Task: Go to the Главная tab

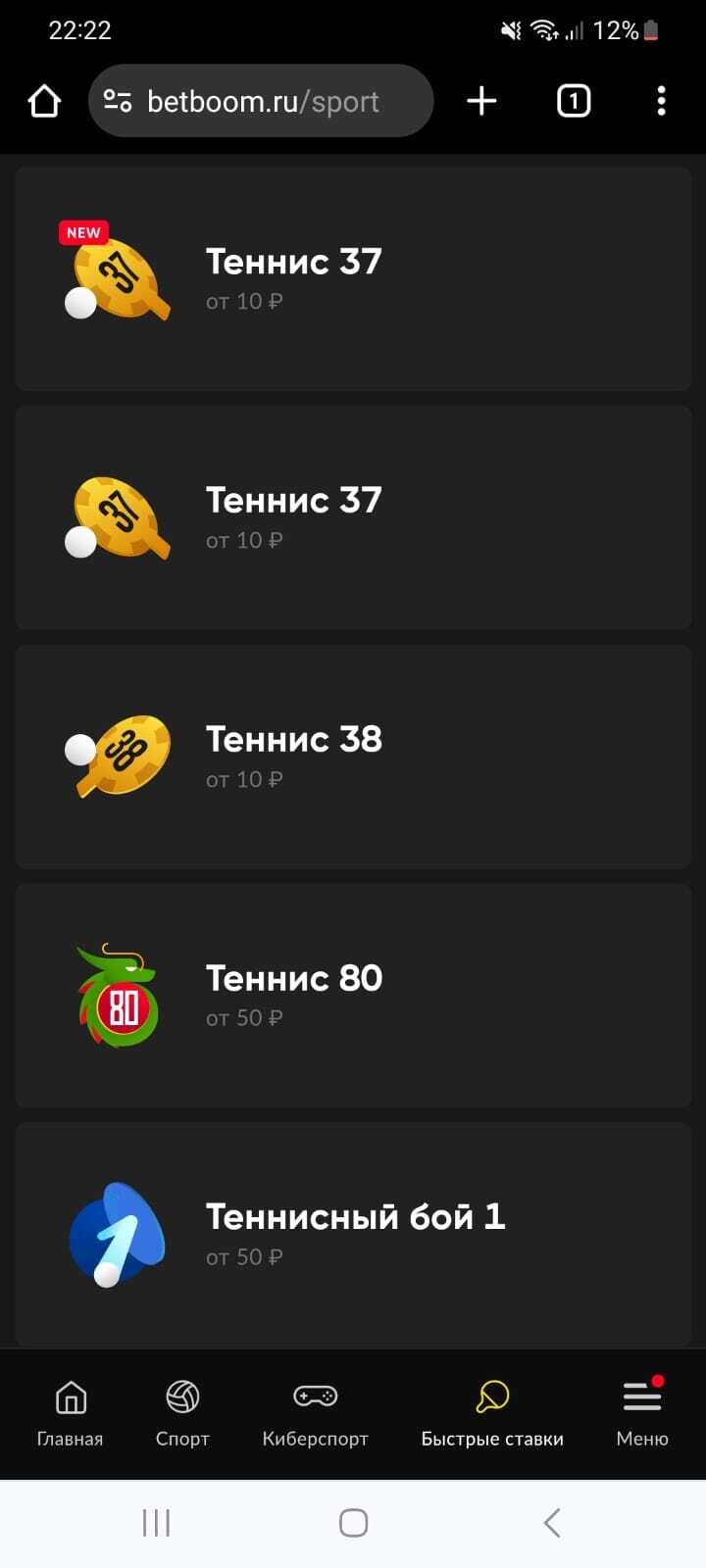Action: pos(70,1414)
